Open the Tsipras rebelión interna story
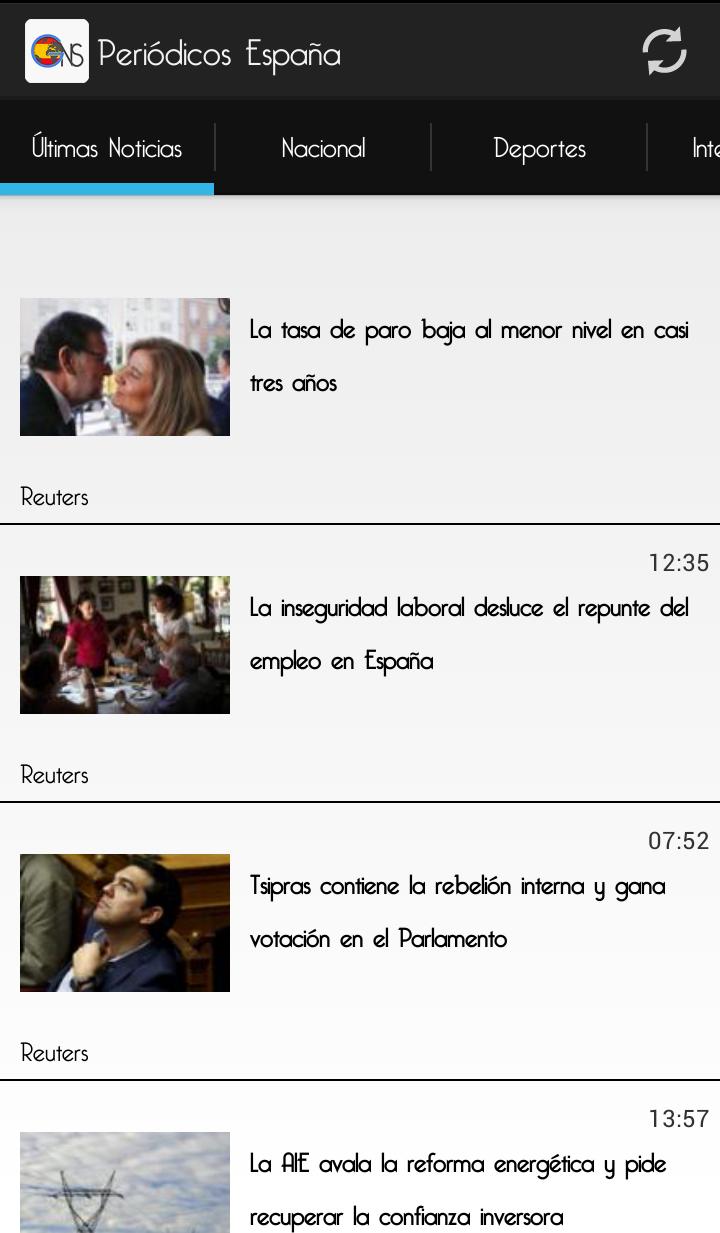720x1233 pixels. tap(457, 912)
